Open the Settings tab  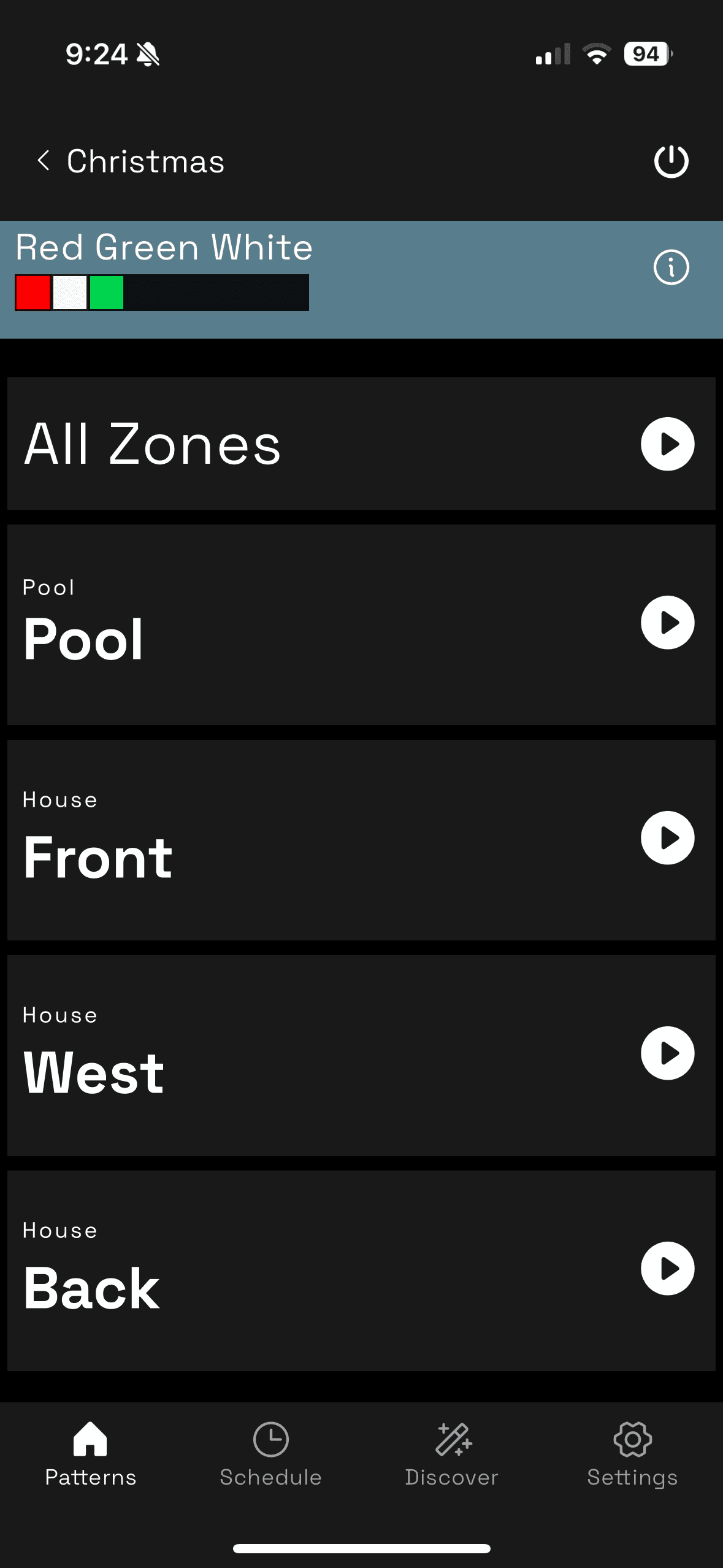click(x=632, y=1455)
